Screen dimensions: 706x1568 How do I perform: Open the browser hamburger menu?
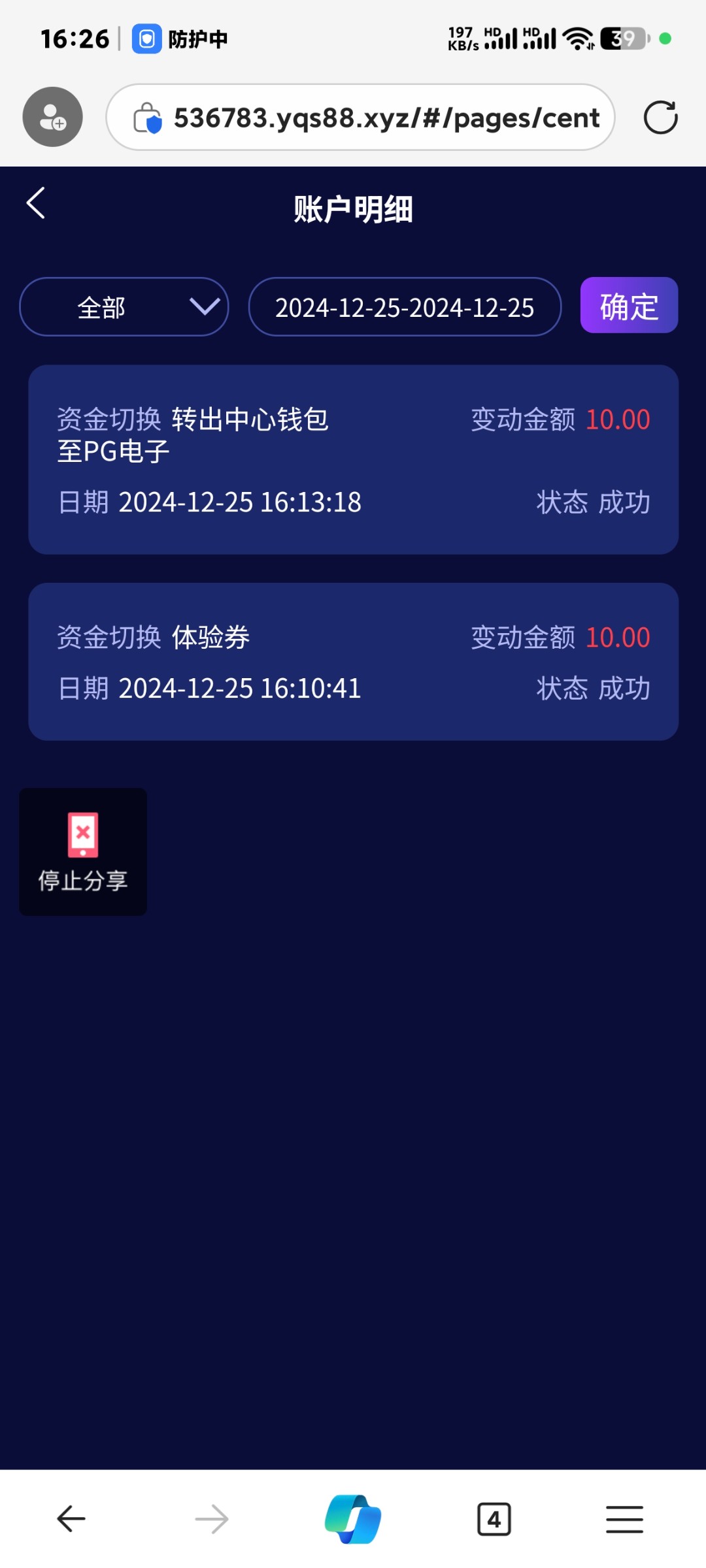tap(624, 1519)
